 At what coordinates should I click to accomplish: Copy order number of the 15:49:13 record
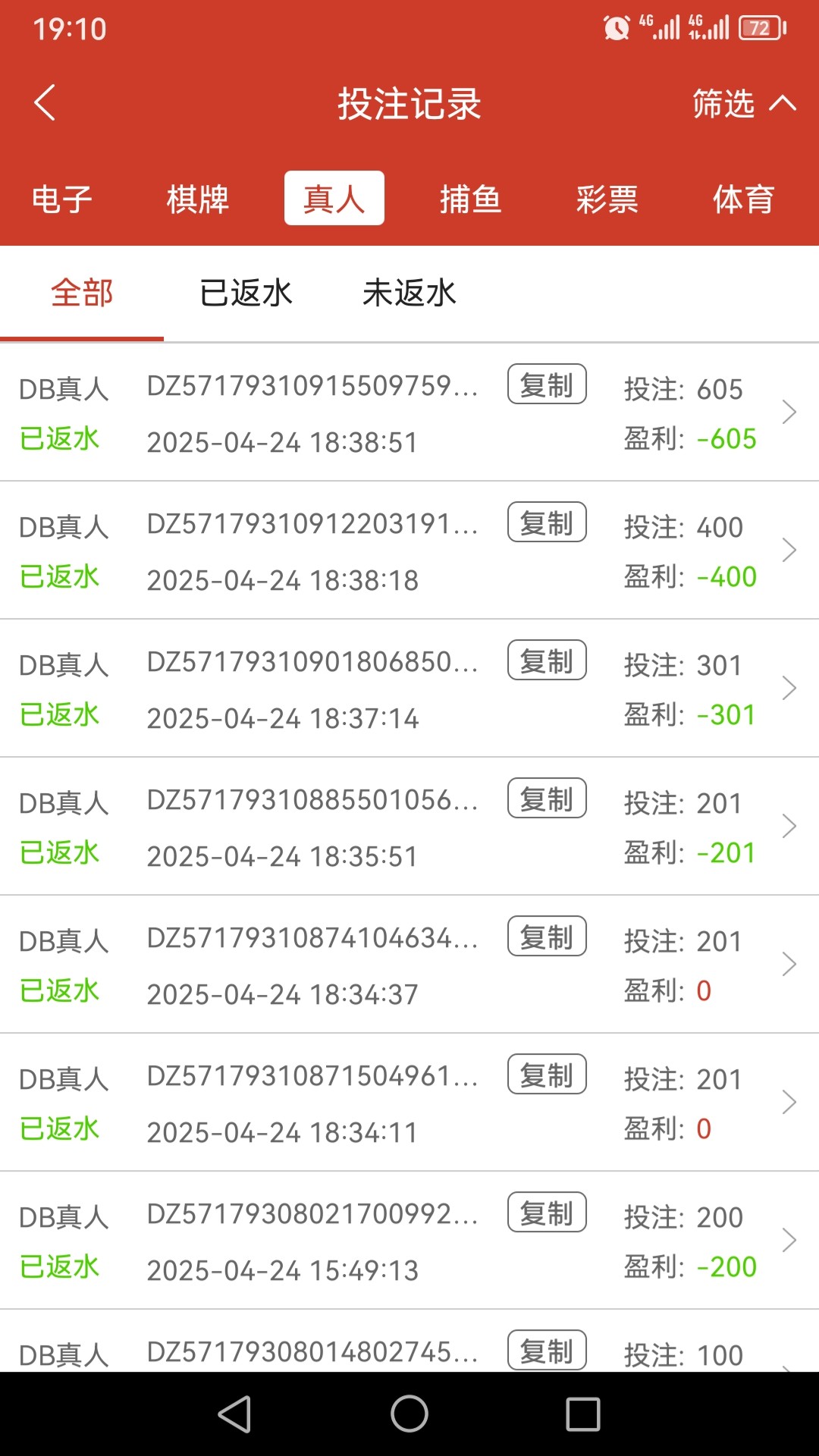(547, 1213)
